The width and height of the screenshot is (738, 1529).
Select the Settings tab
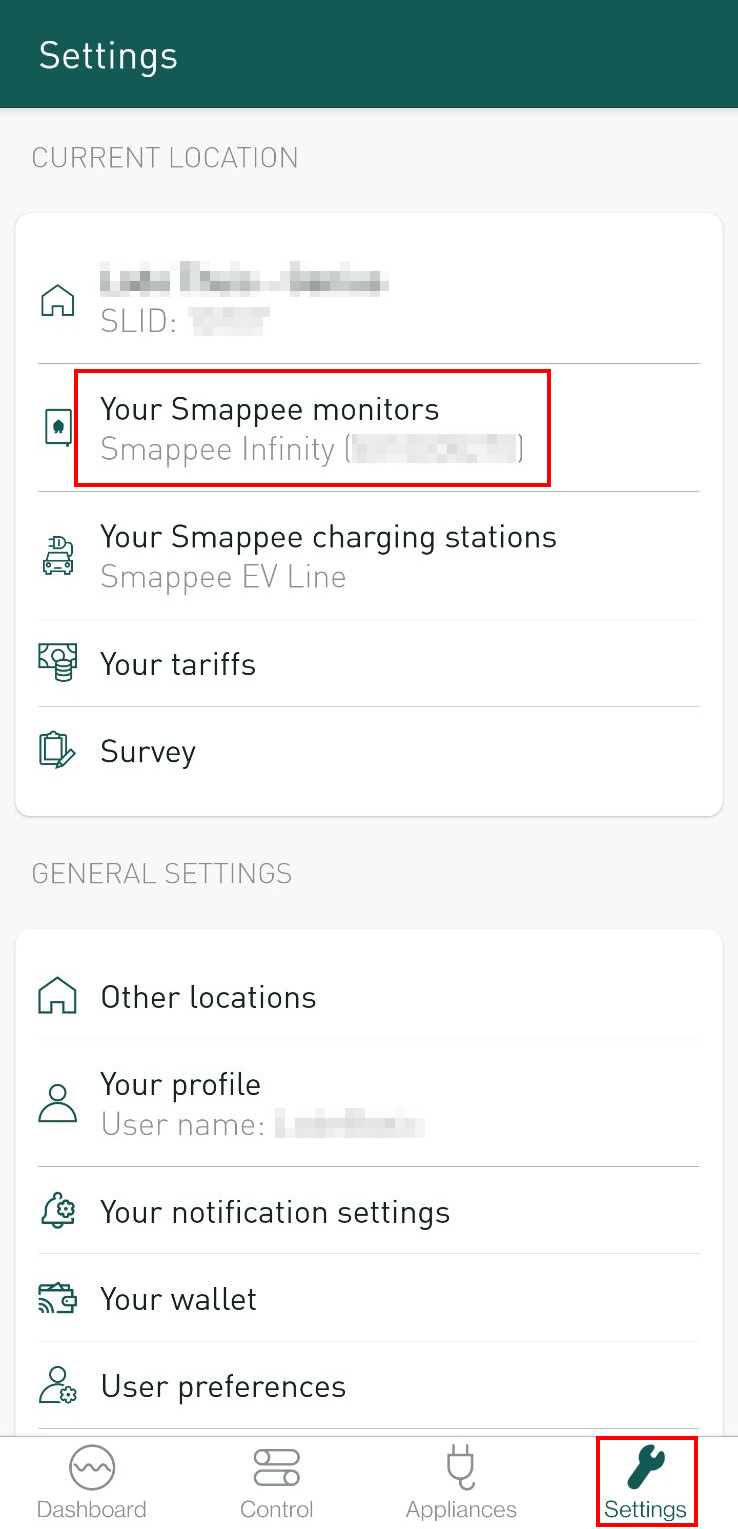tap(646, 1483)
